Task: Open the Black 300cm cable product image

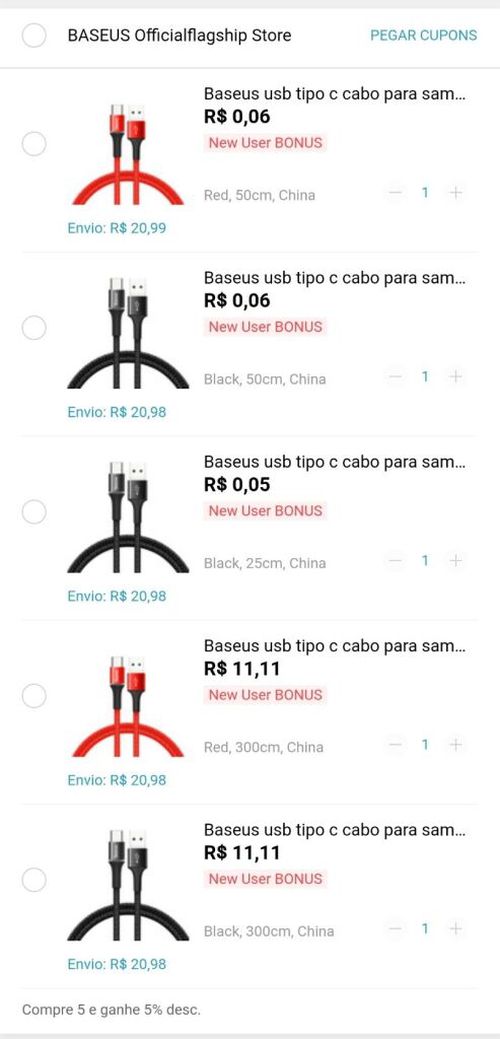Action: [128, 885]
